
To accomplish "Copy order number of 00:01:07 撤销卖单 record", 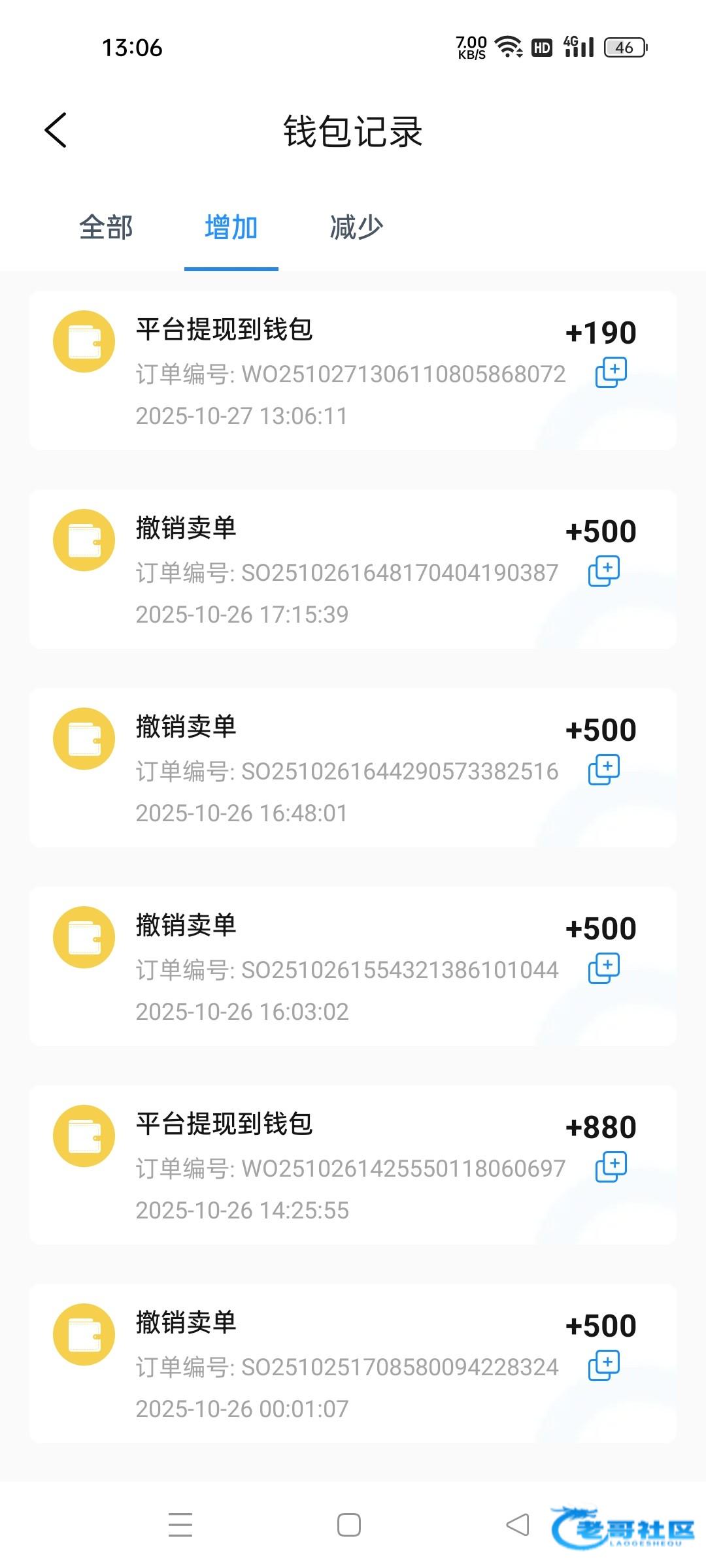I will coord(603,1366).
